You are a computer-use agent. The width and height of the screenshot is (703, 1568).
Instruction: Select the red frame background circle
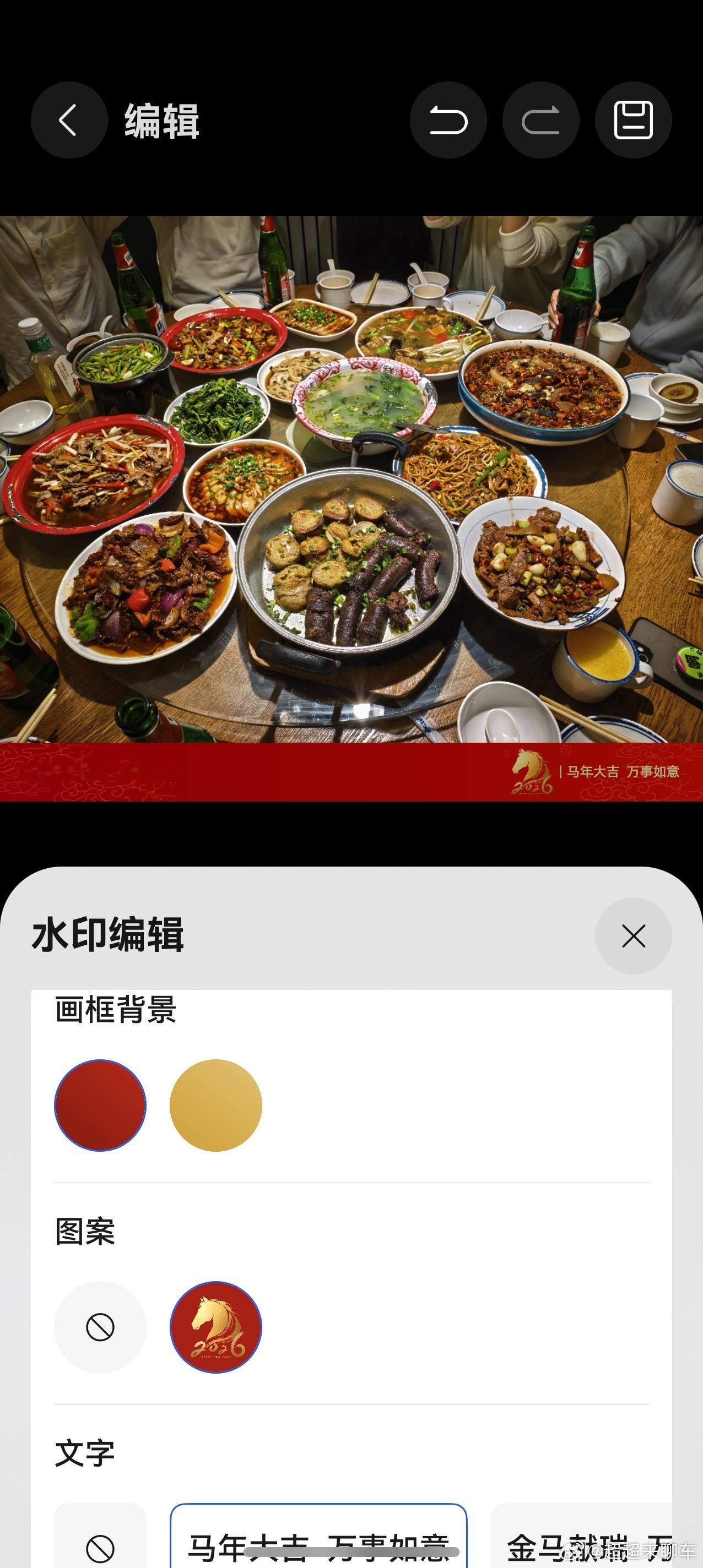point(100,1105)
